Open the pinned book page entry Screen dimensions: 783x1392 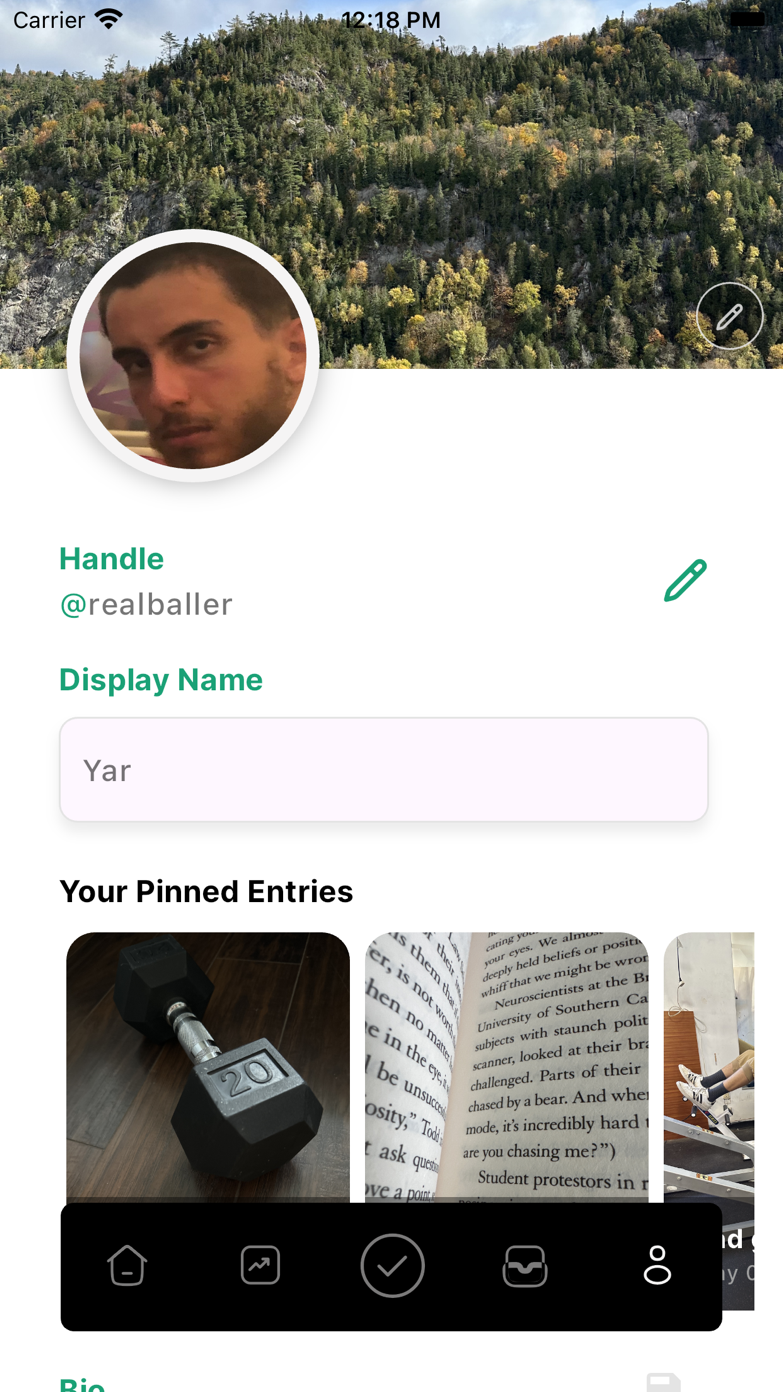[x=507, y=1067]
